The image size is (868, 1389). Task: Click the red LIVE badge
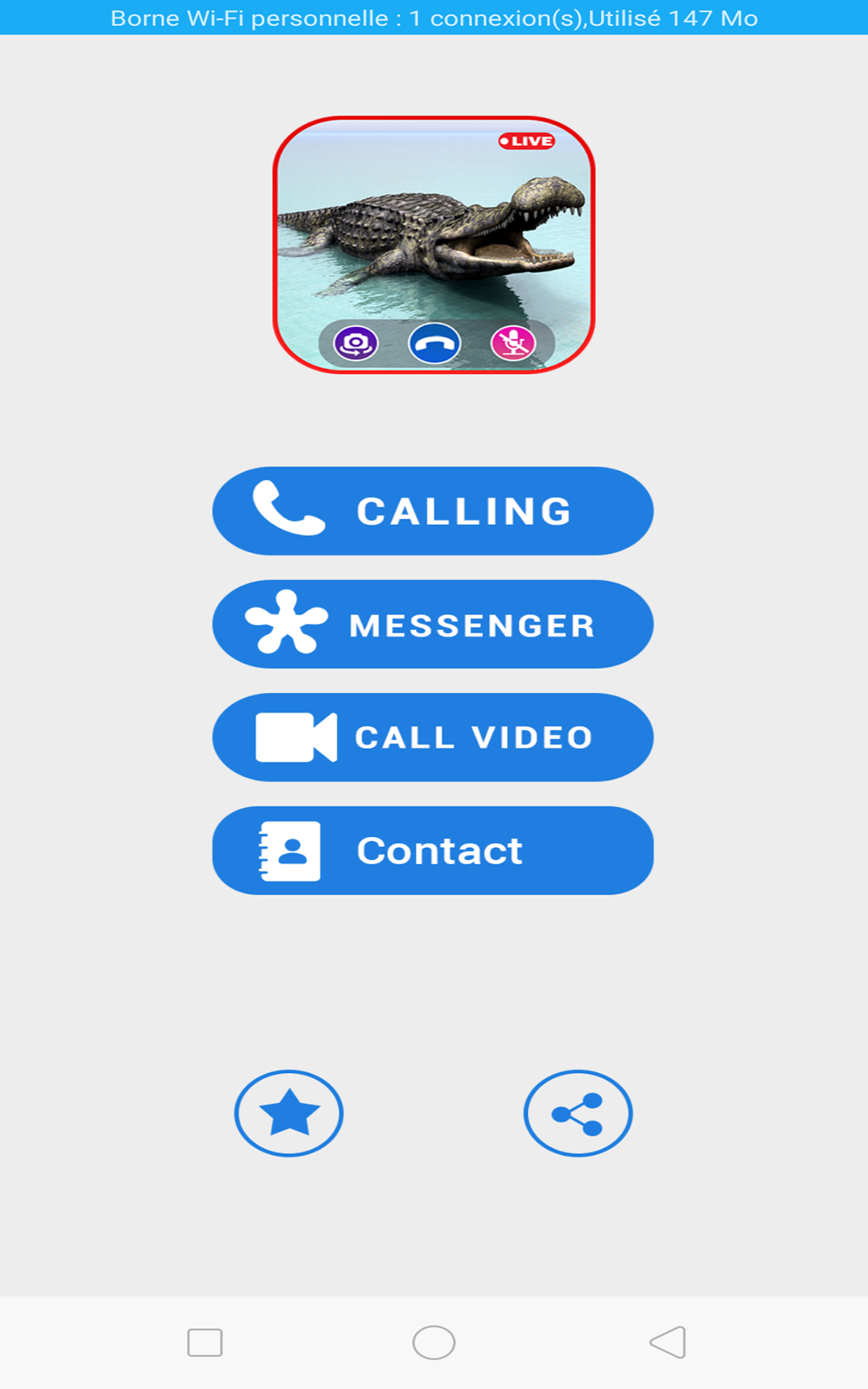click(527, 140)
